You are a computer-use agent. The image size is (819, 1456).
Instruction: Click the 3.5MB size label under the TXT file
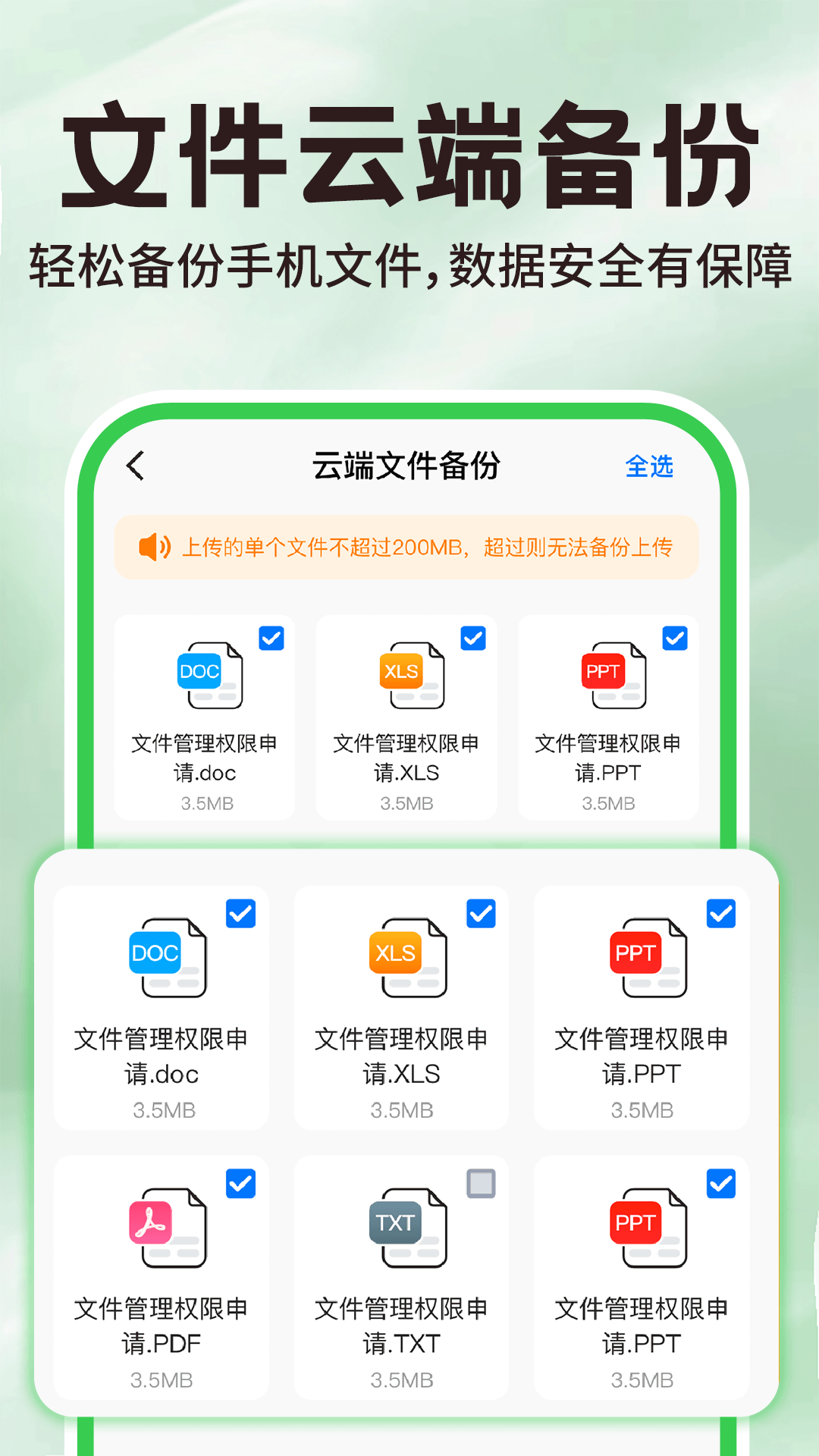point(400,1380)
